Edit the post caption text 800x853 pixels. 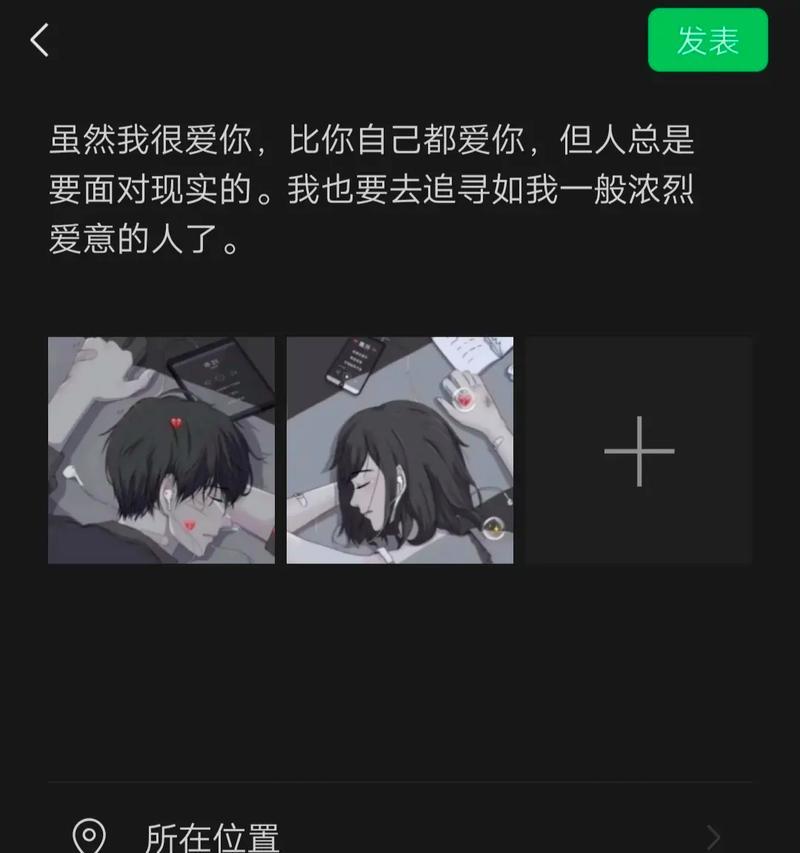point(372,191)
